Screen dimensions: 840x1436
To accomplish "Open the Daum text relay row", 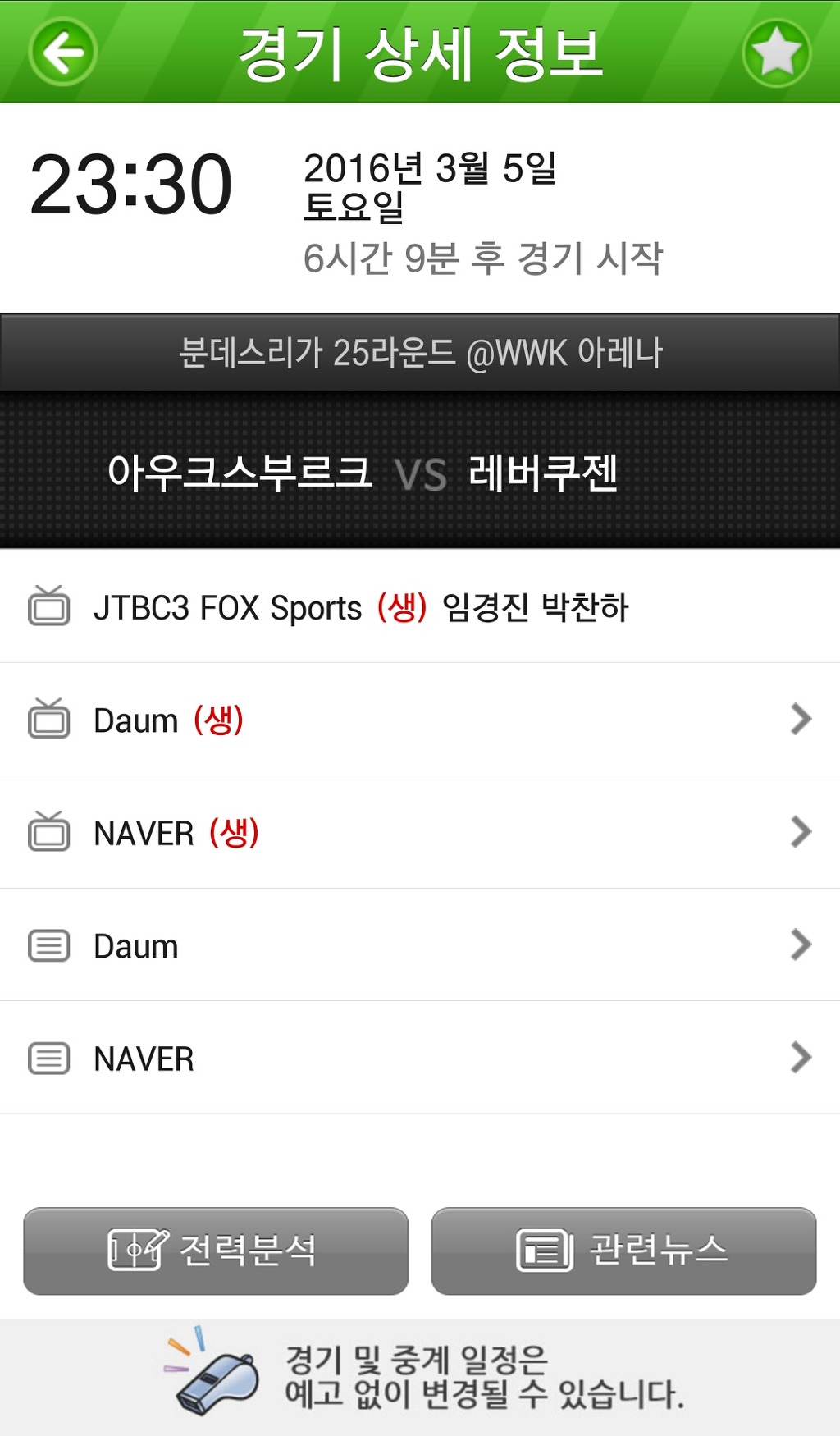I will click(420, 945).
